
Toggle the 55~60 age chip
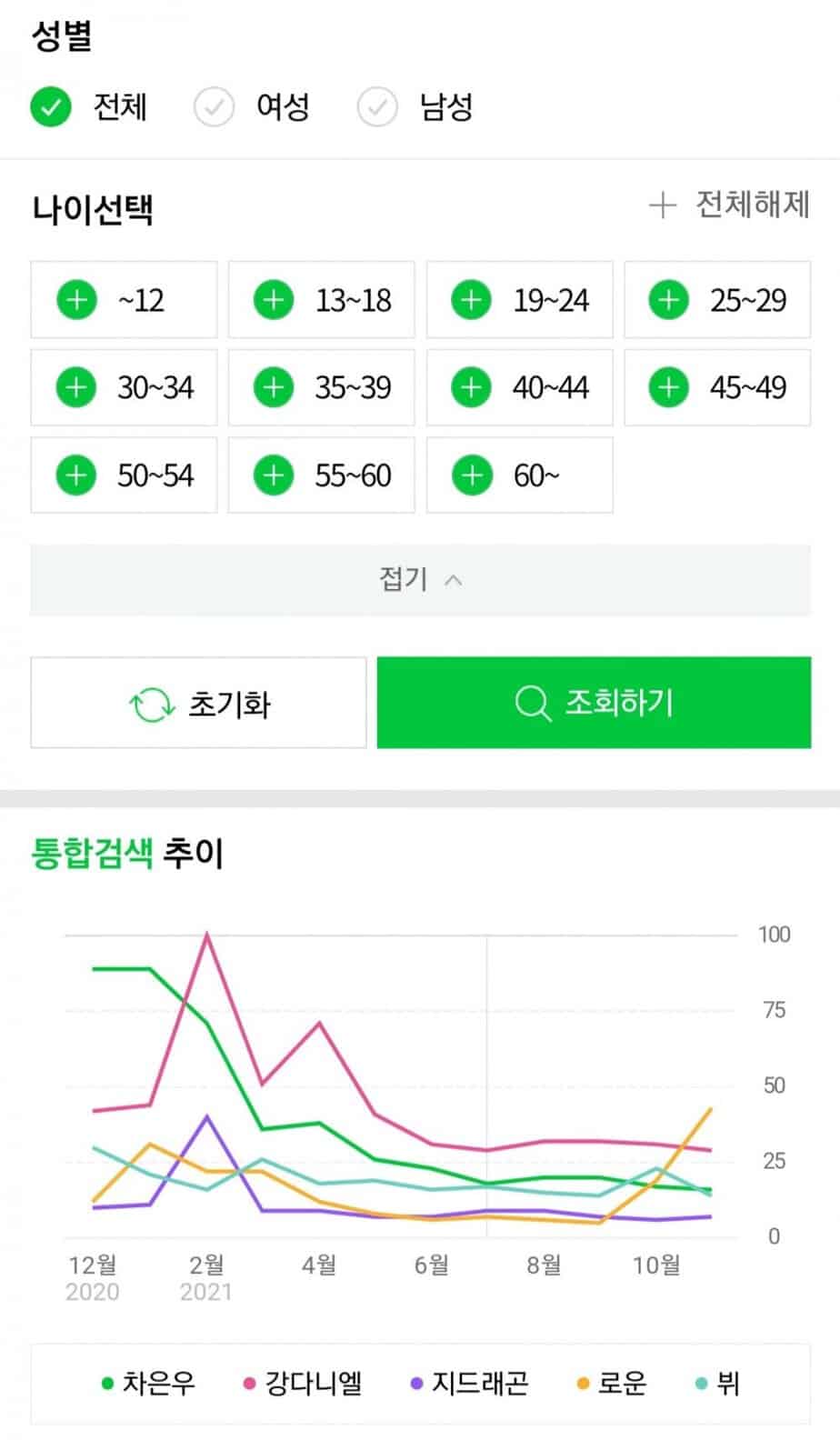click(321, 475)
